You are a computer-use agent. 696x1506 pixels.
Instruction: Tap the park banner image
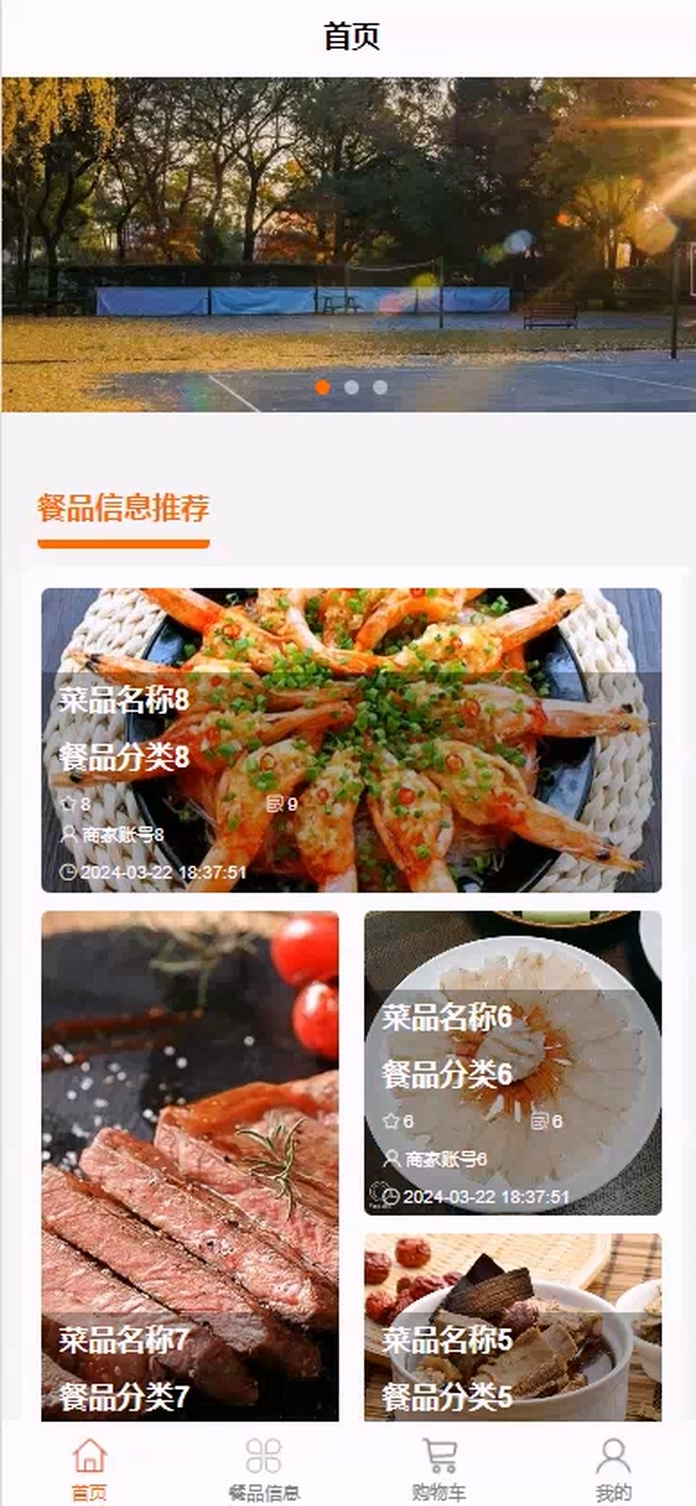(x=348, y=245)
